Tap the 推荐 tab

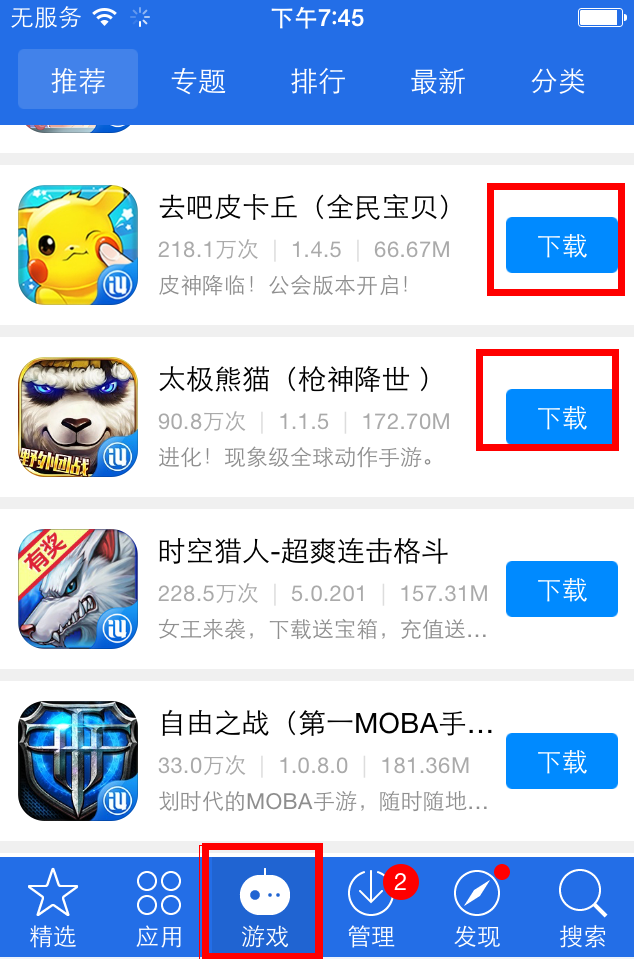click(x=78, y=81)
